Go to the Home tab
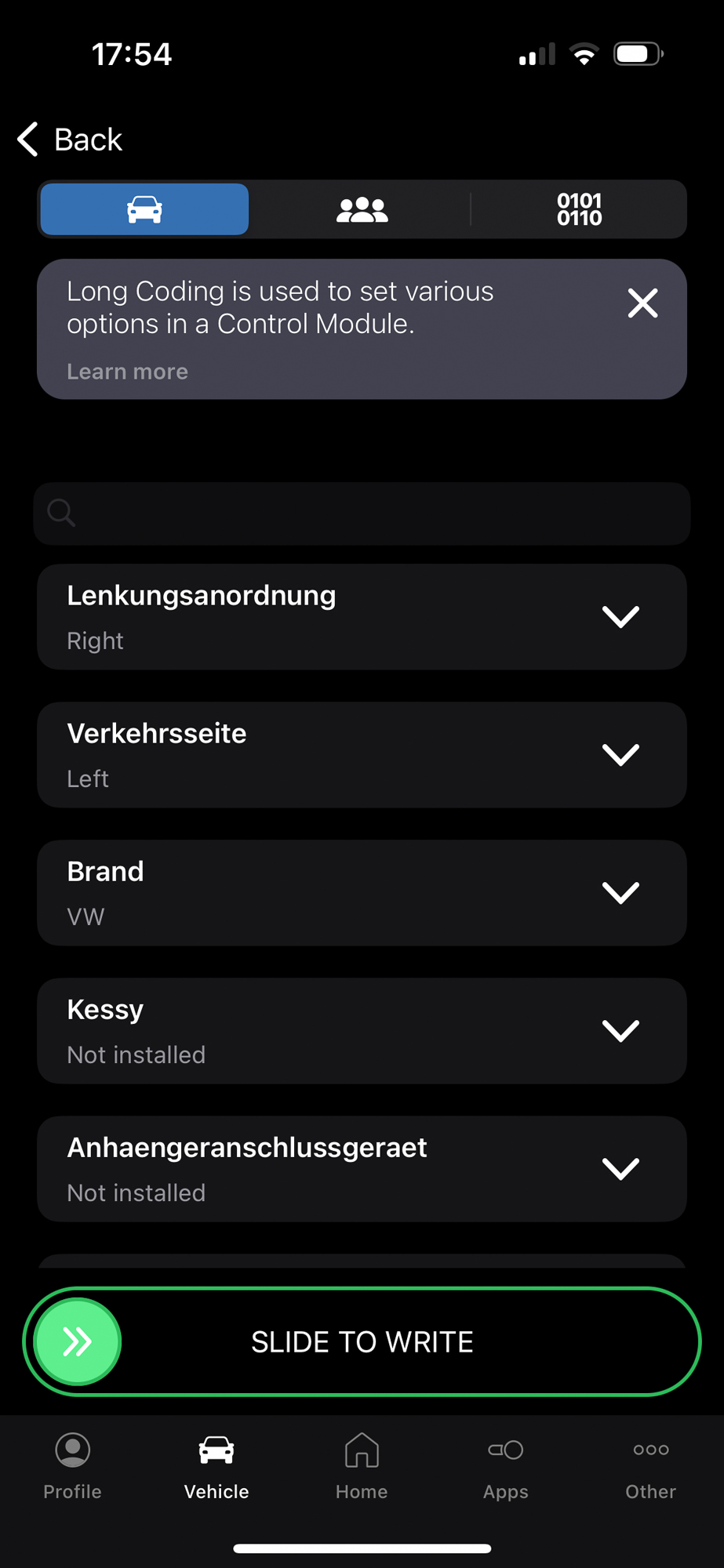724x1568 pixels. [x=362, y=1467]
